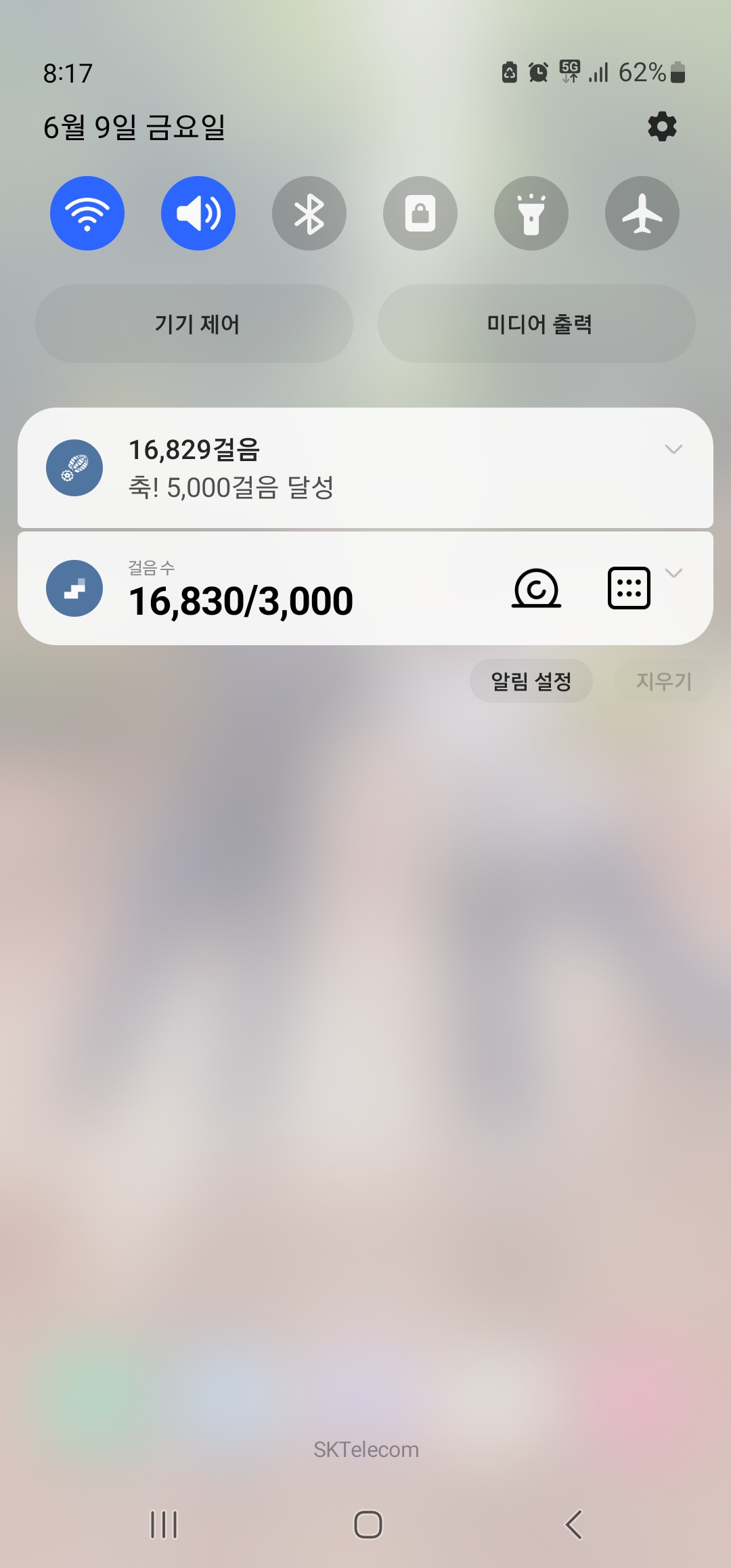Toggle screen rotation lock
The image size is (731, 1568).
click(x=420, y=213)
